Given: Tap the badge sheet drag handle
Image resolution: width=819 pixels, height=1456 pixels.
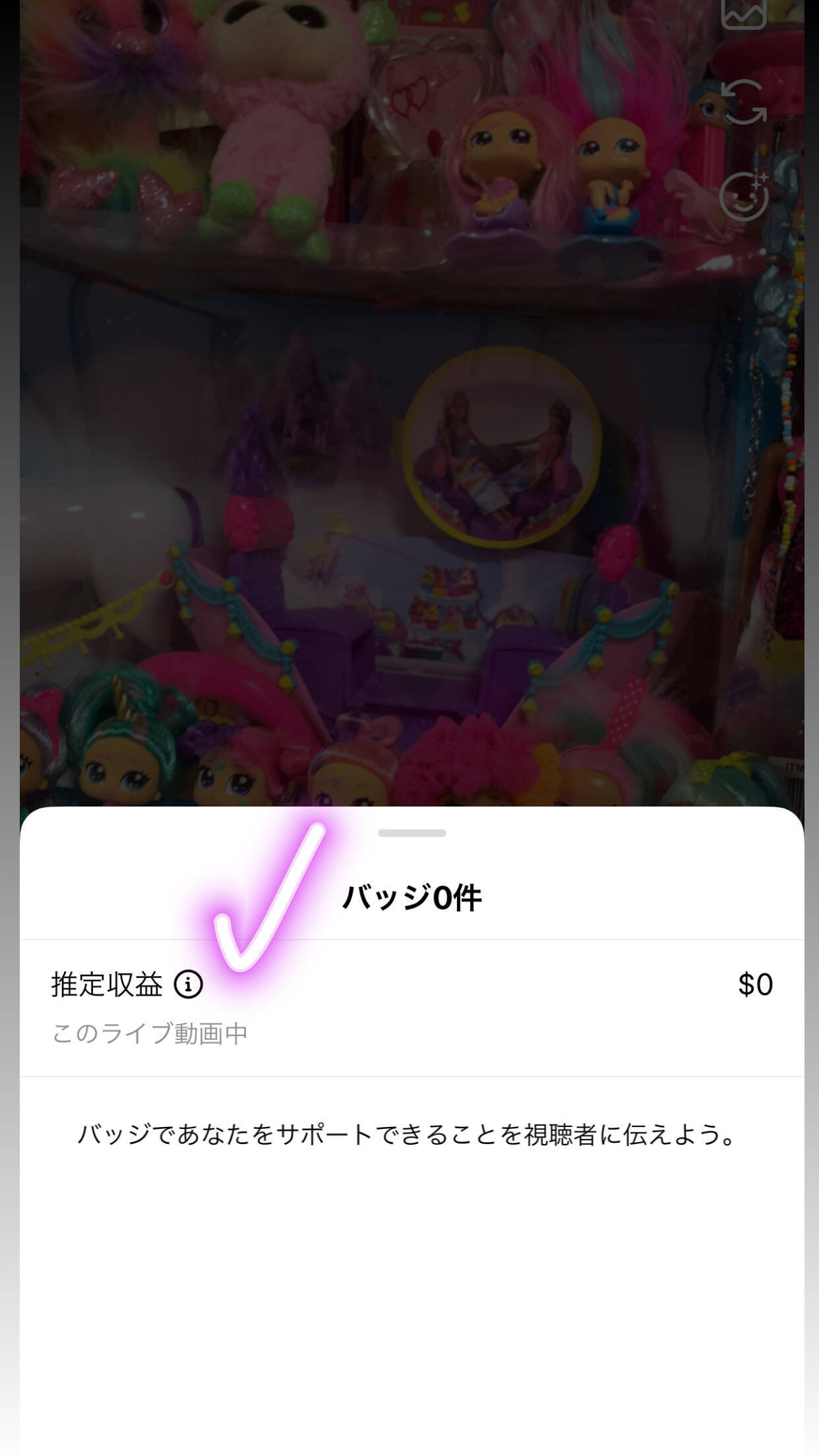Looking at the screenshot, I should 412,833.
